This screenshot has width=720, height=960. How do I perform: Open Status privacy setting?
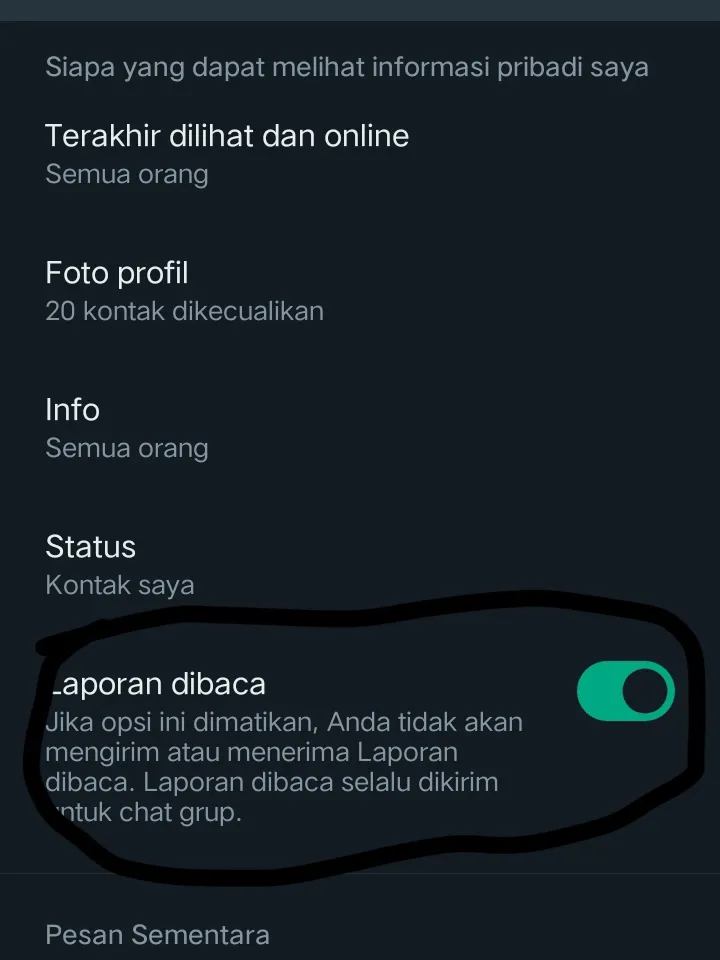click(x=120, y=564)
